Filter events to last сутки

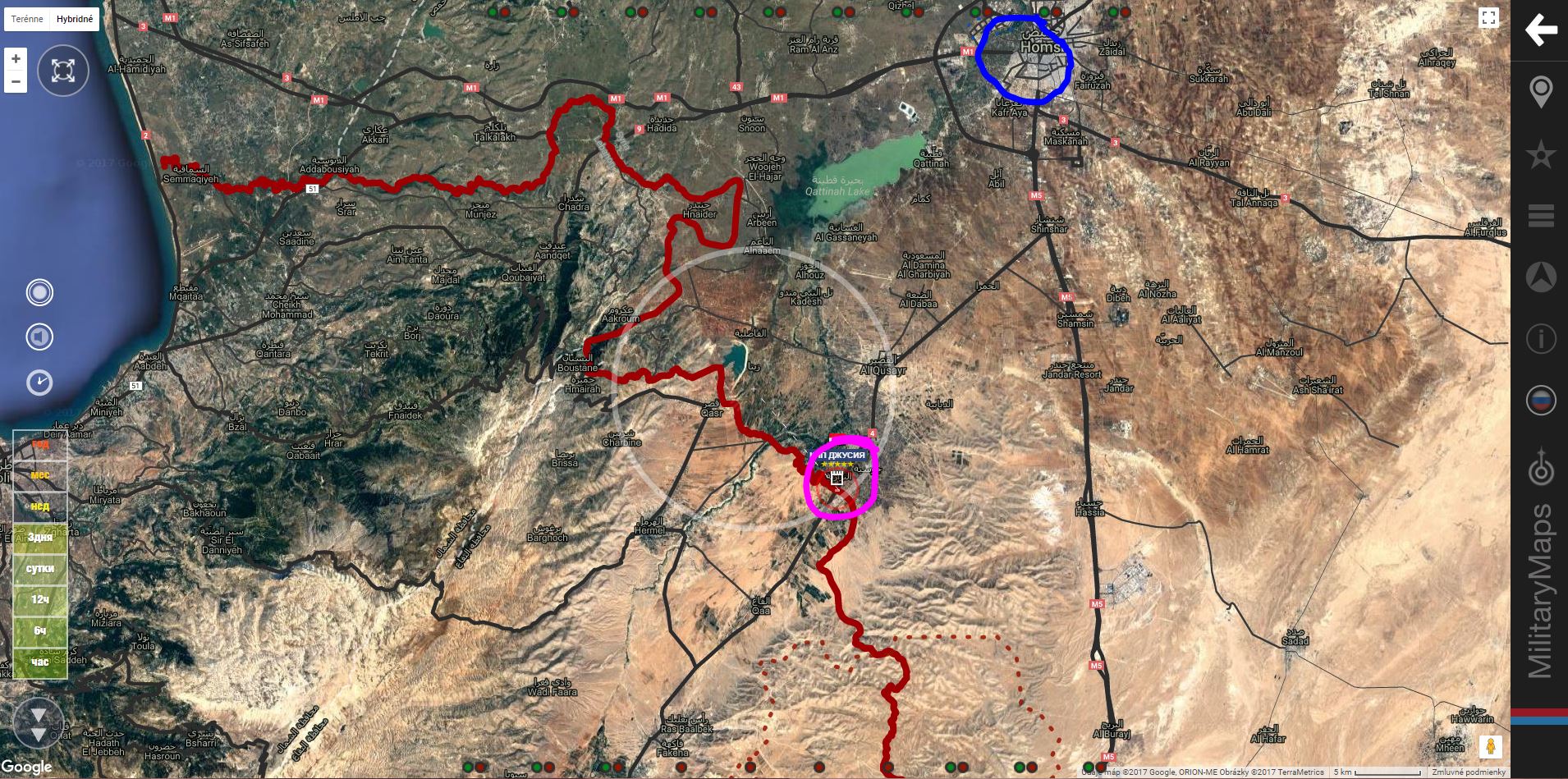[x=40, y=569]
